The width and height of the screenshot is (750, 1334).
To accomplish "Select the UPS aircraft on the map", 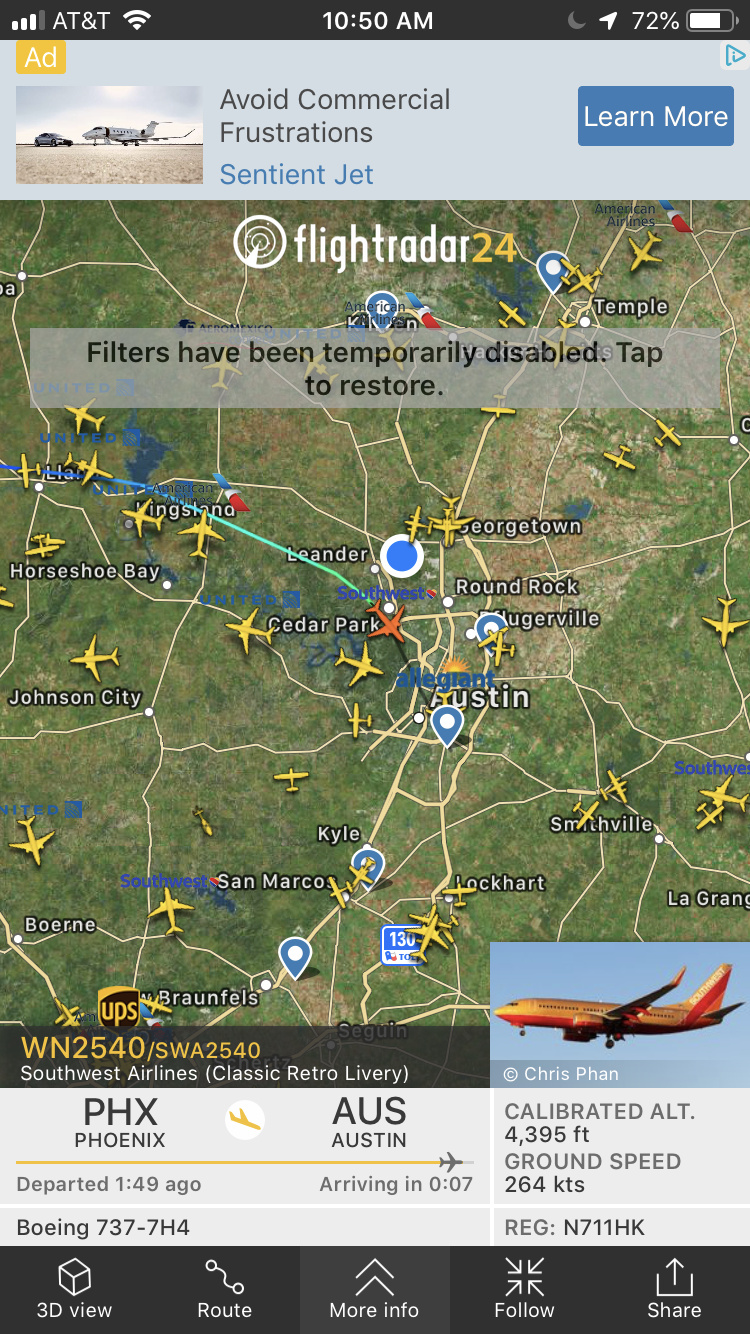I will 118,1010.
